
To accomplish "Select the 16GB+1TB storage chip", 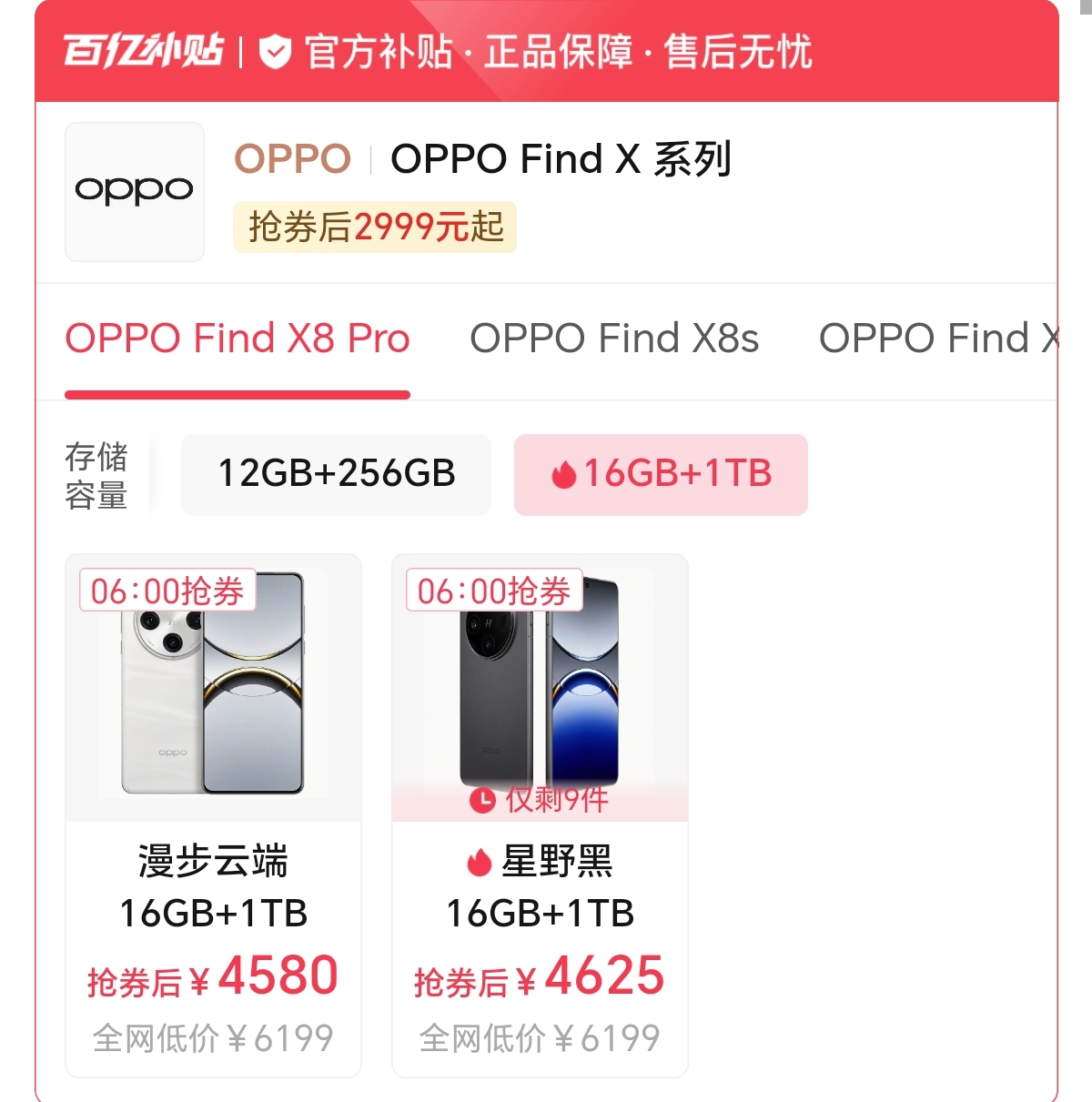I will pos(661,474).
